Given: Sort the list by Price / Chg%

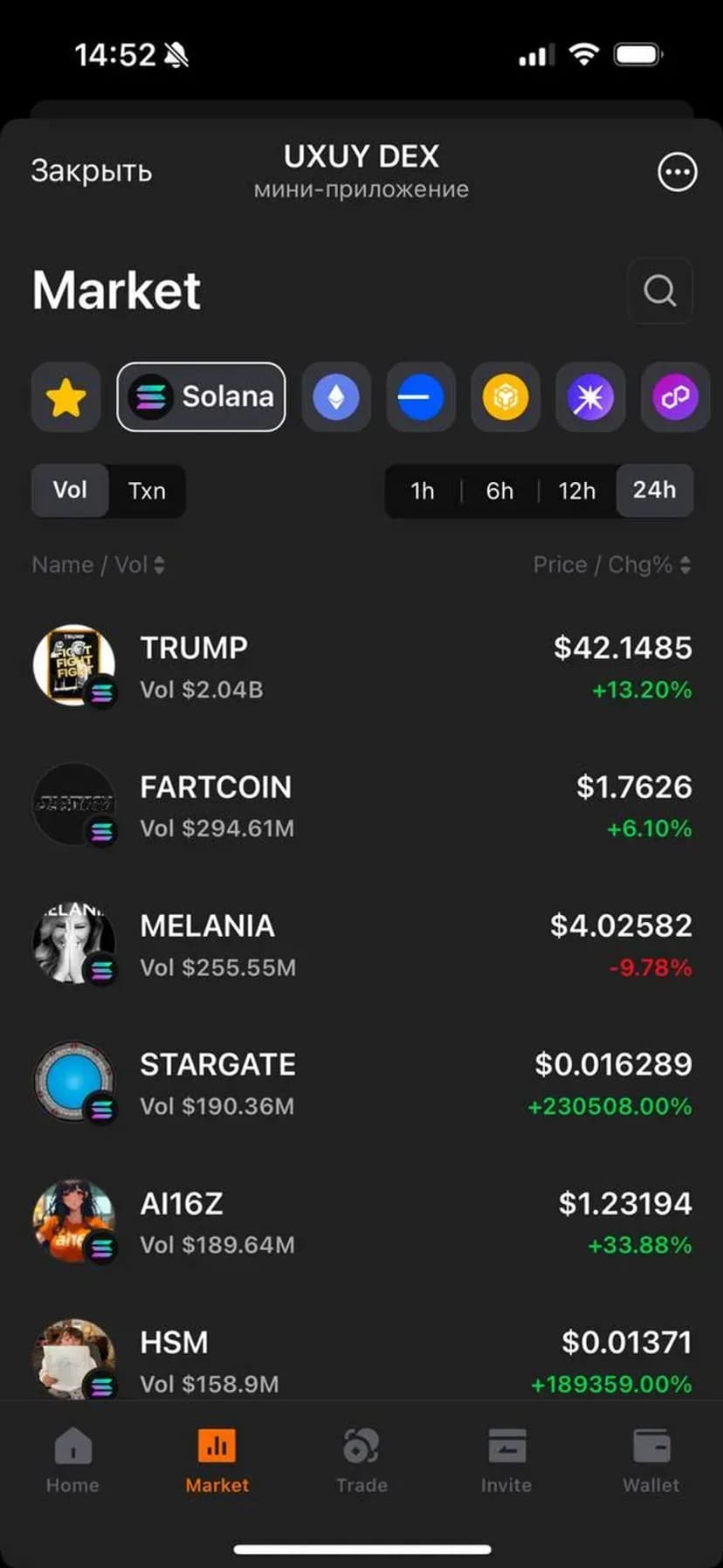Looking at the screenshot, I should pyautogui.click(x=611, y=565).
